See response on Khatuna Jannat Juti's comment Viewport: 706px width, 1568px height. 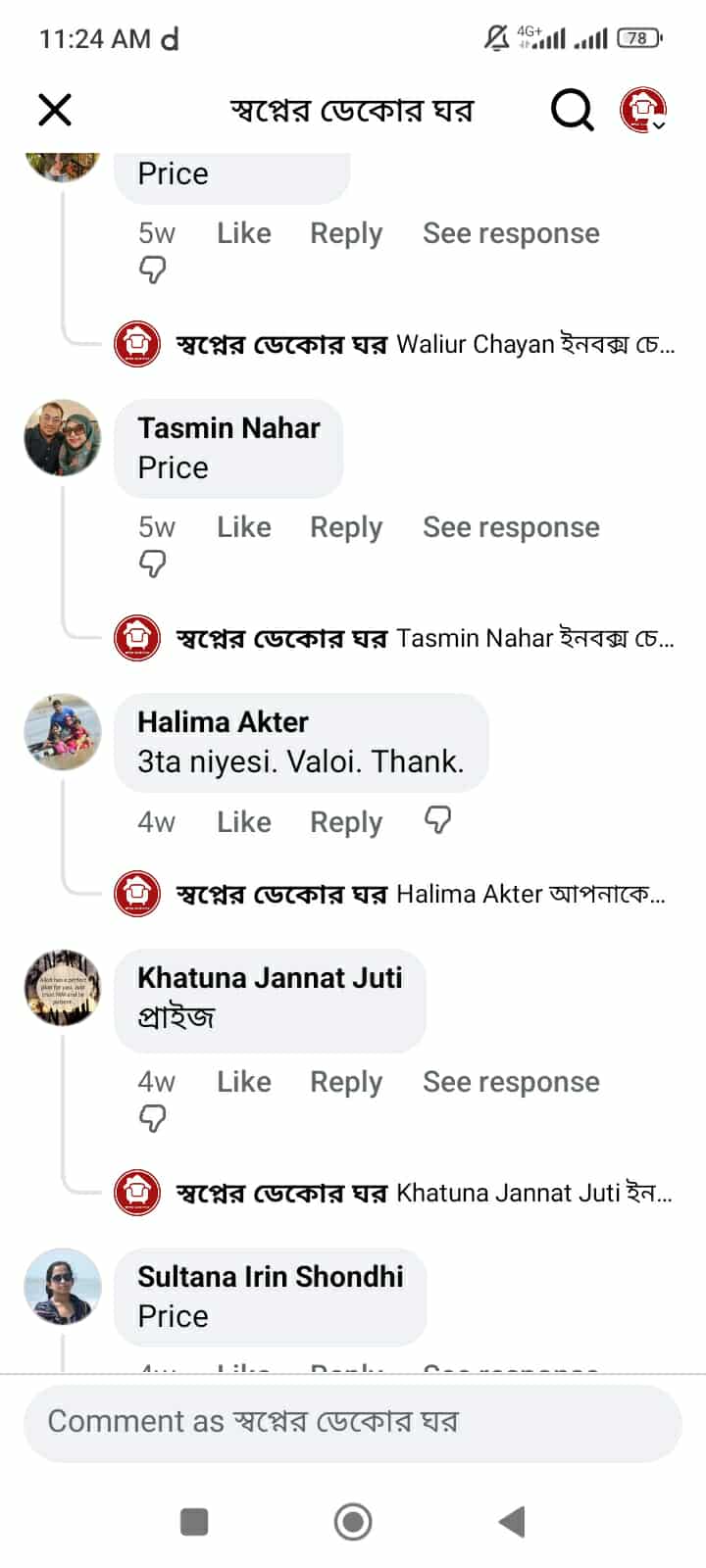pos(511,1082)
